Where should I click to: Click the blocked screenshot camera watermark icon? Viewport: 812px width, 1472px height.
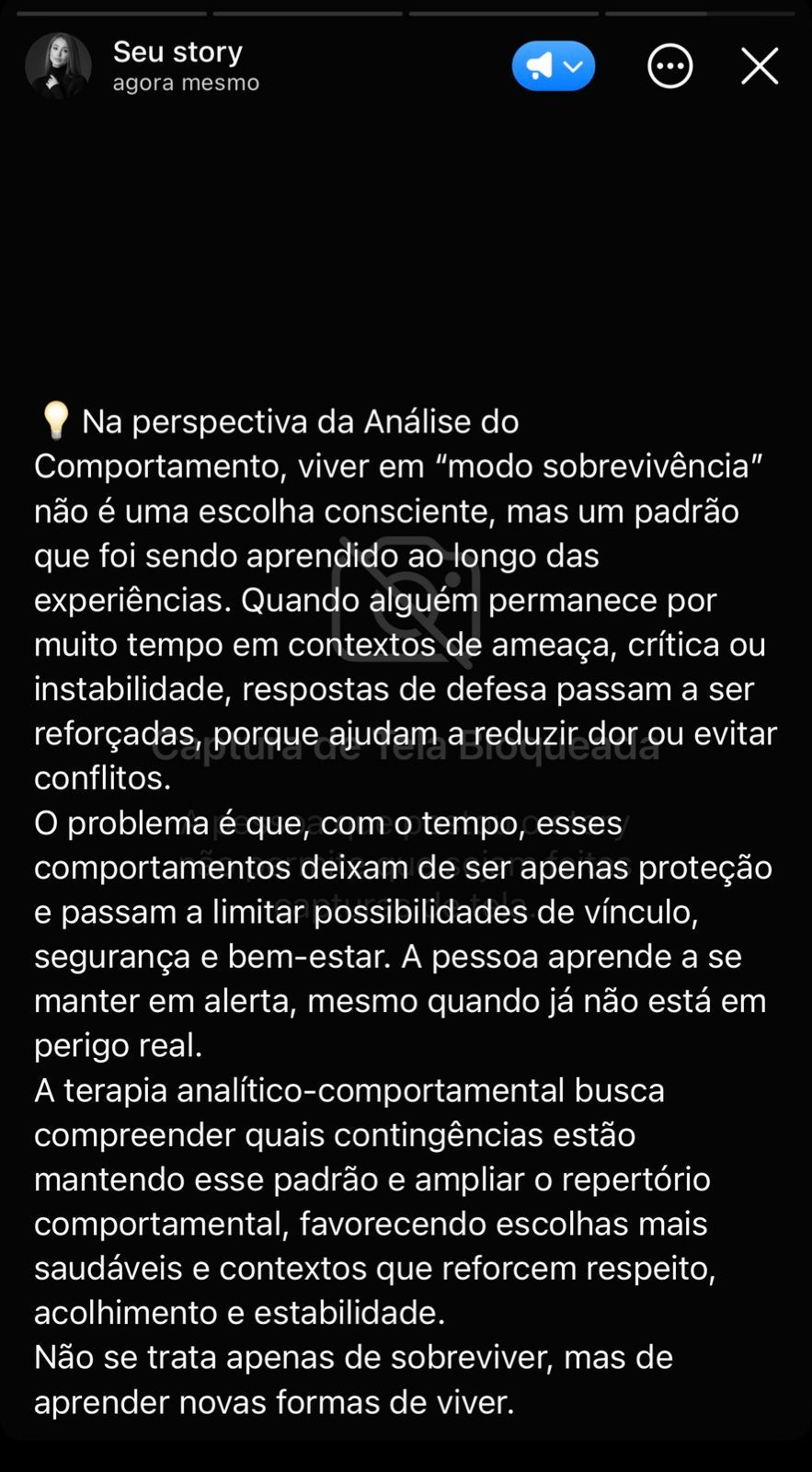point(406,603)
